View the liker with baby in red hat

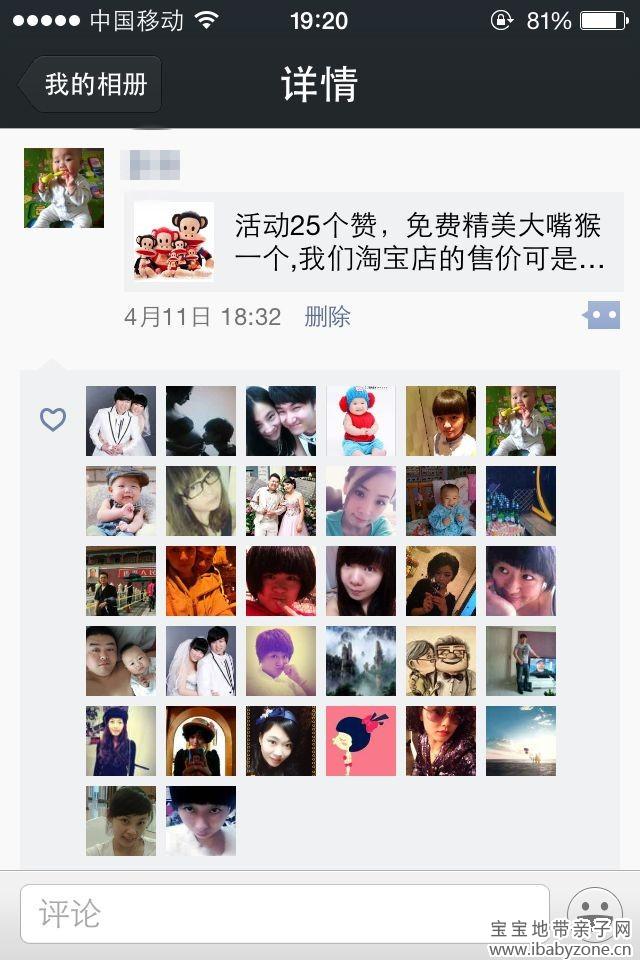click(x=361, y=421)
